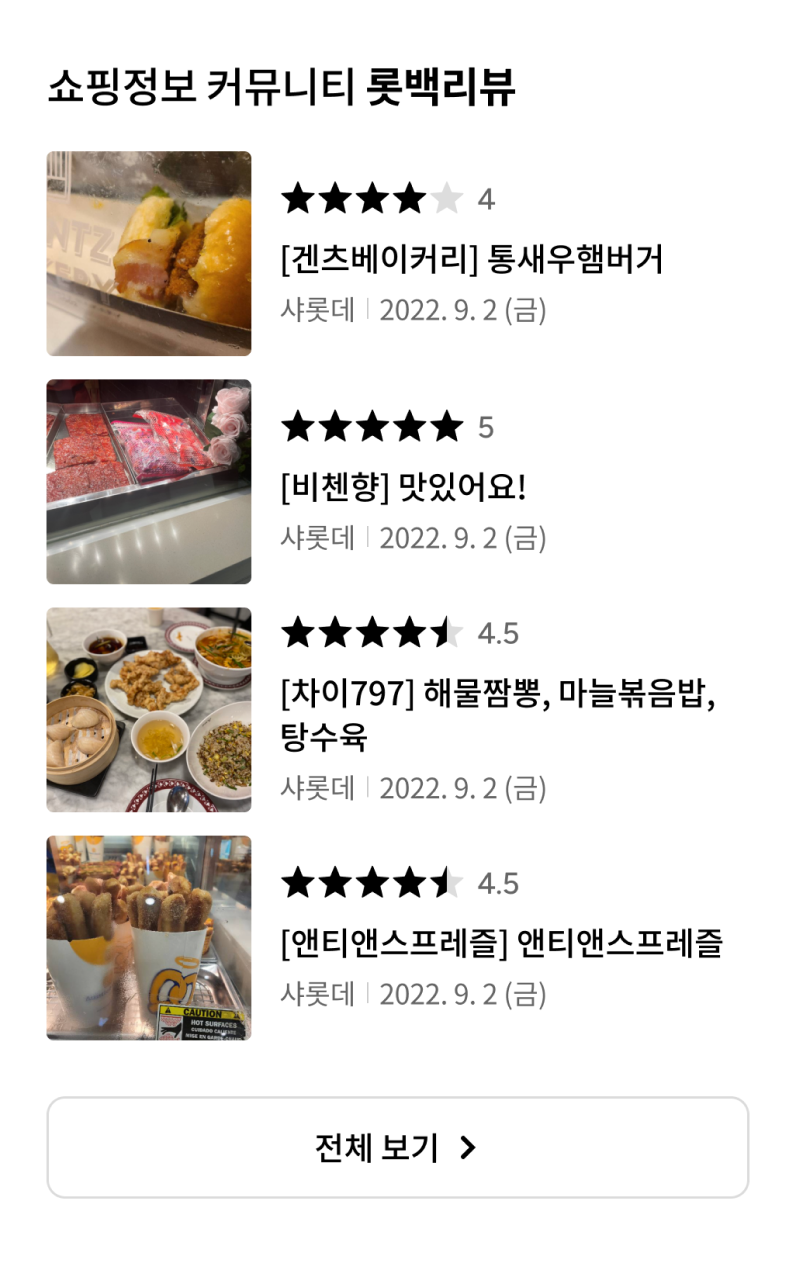View the 차이797 해물짬뽕 review
This screenshot has height=1264, width=796.
click(498, 692)
